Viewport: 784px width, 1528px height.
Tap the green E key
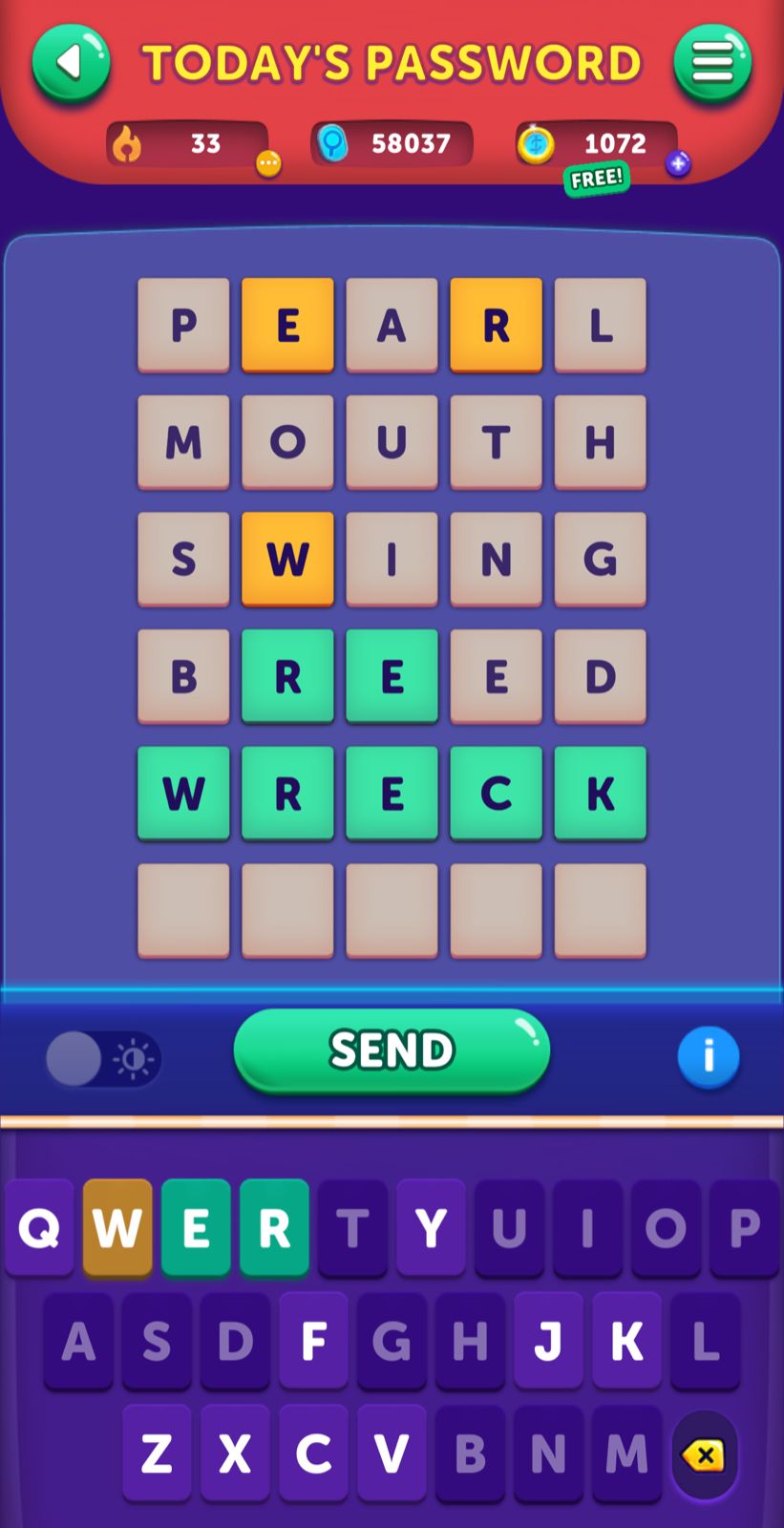click(196, 1227)
